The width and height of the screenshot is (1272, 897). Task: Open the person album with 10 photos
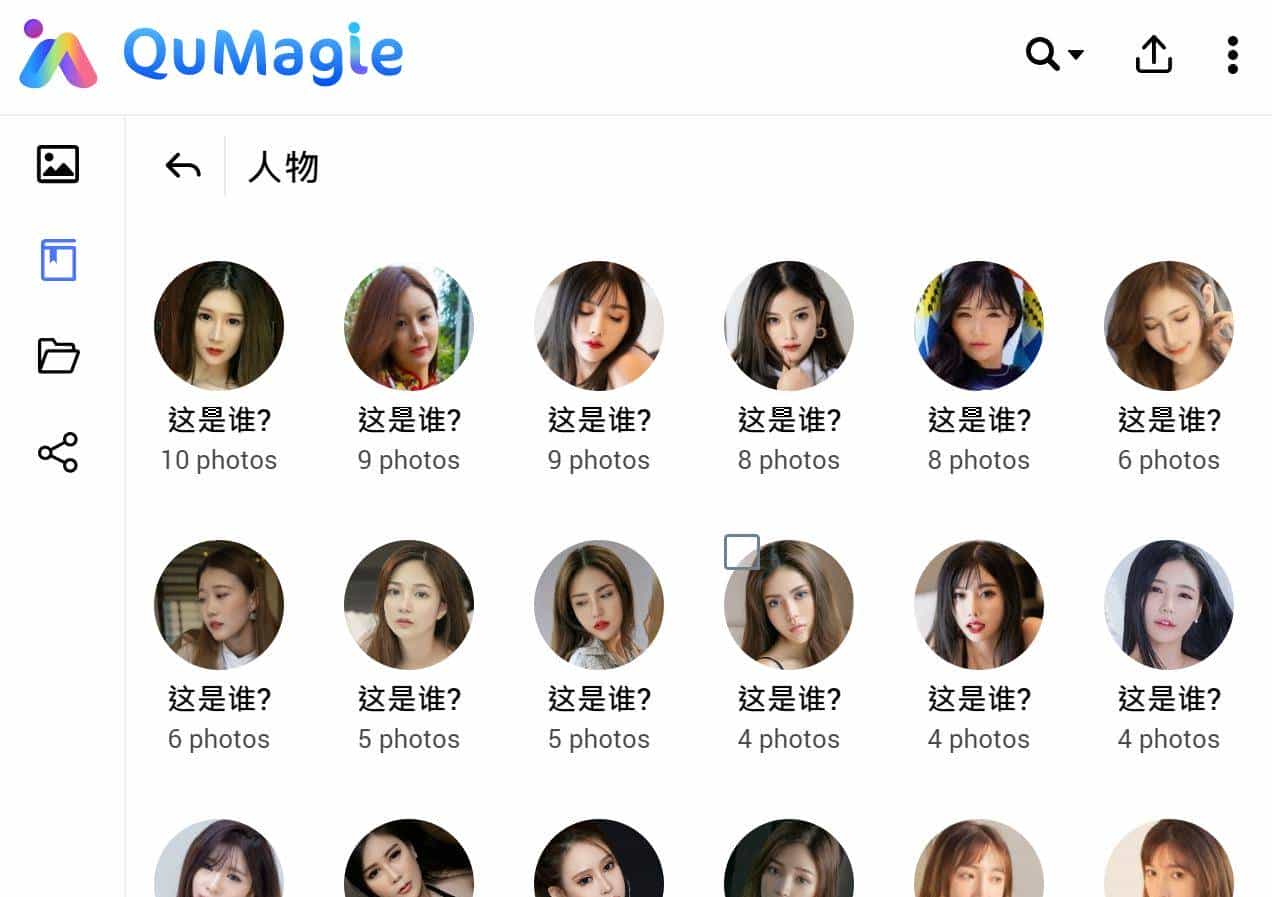219,326
